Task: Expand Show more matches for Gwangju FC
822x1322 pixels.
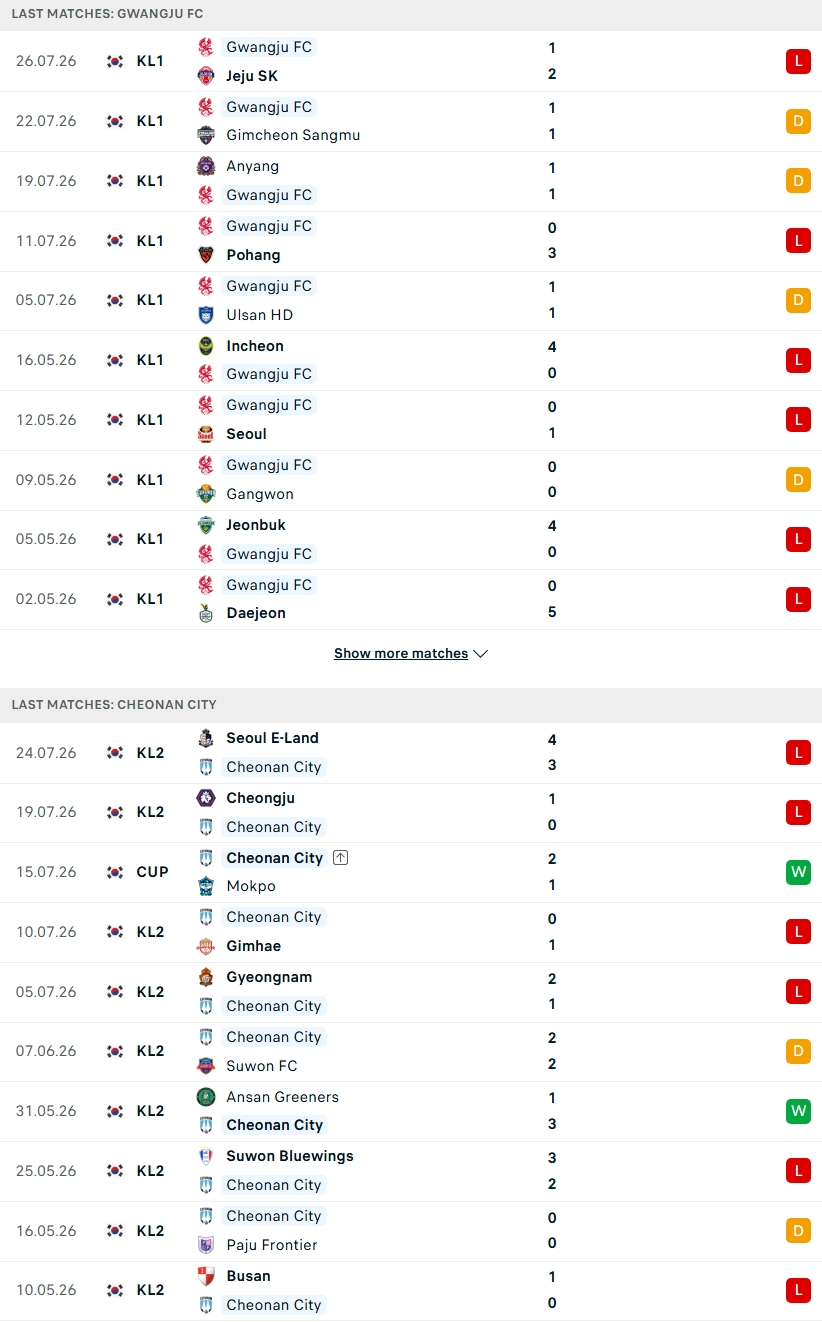Action: click(x=411, y=653)
